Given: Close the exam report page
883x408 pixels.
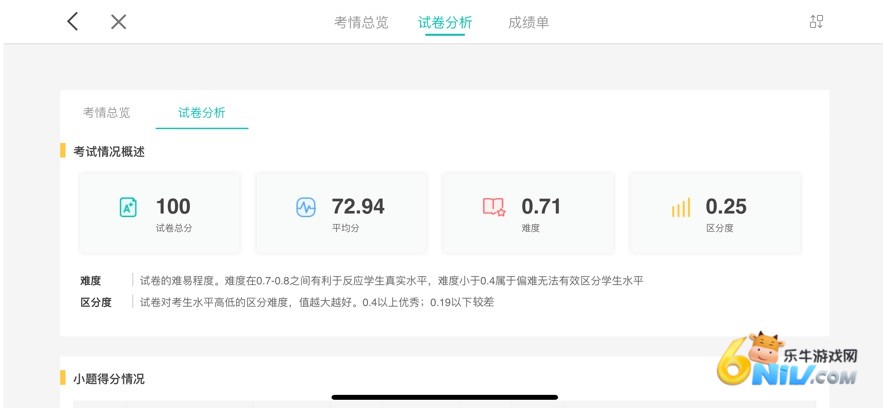Looking at the screenshot, I should [118, 22].
